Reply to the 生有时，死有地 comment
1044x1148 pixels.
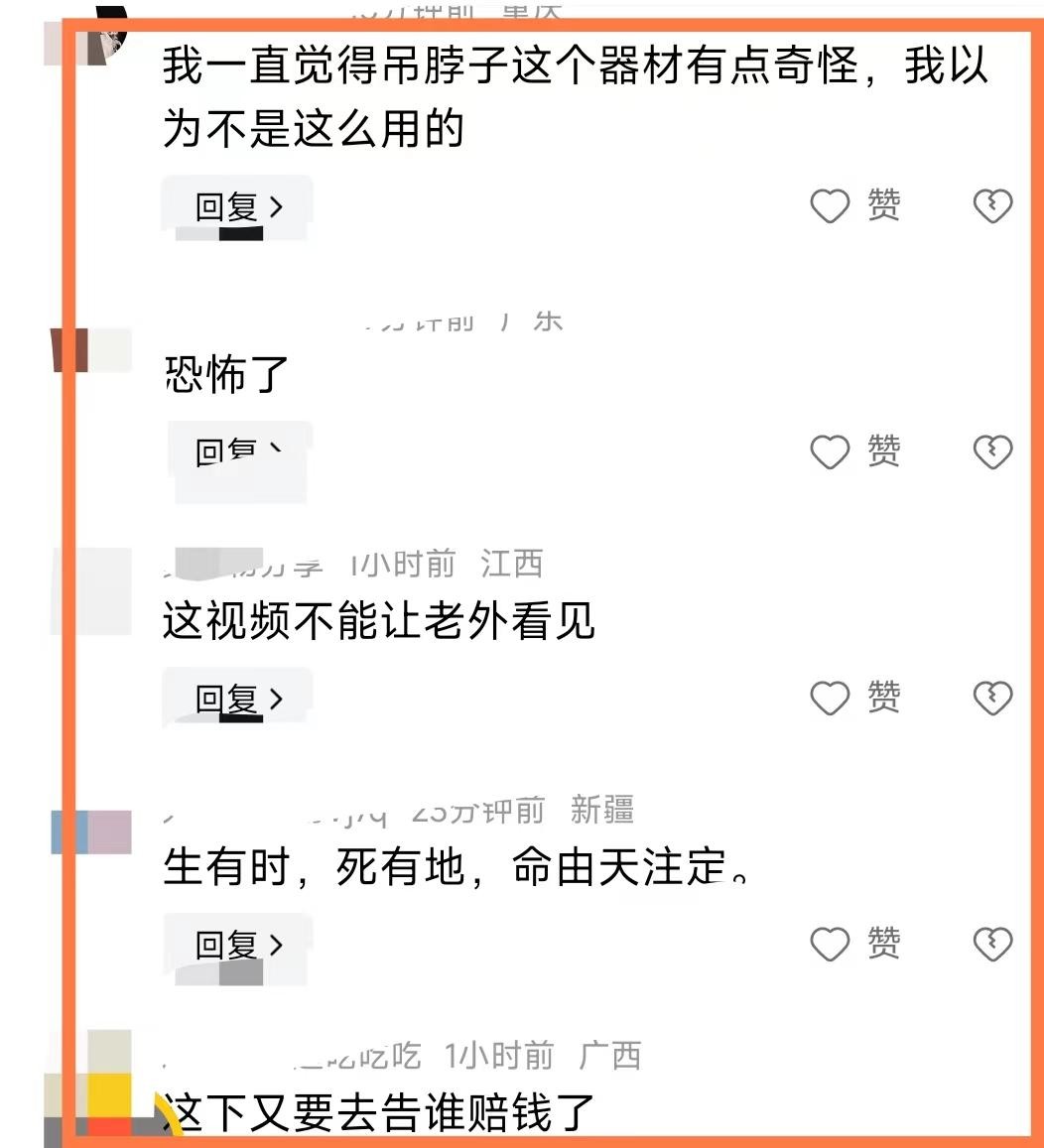(x=238, y=944)
